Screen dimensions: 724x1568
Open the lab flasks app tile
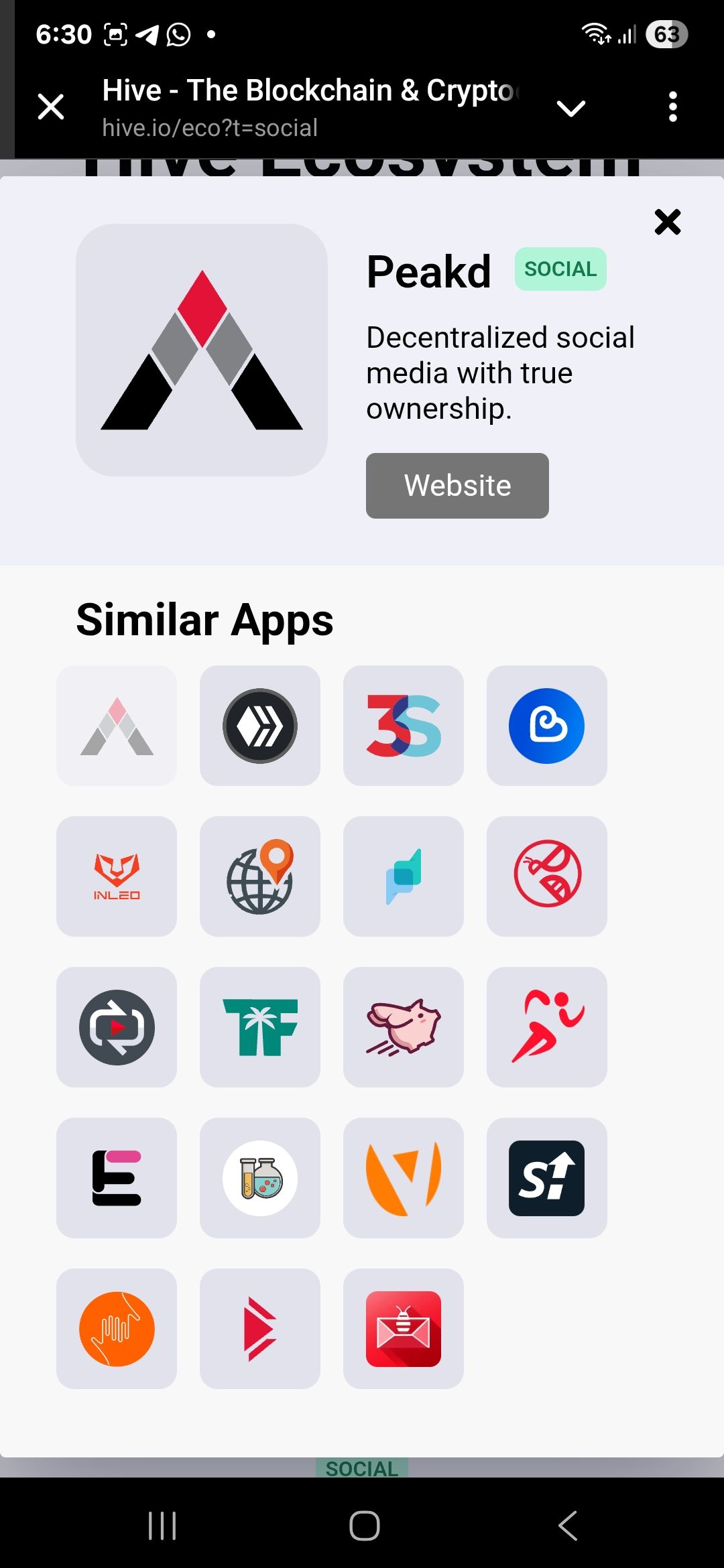[260, 1178]
